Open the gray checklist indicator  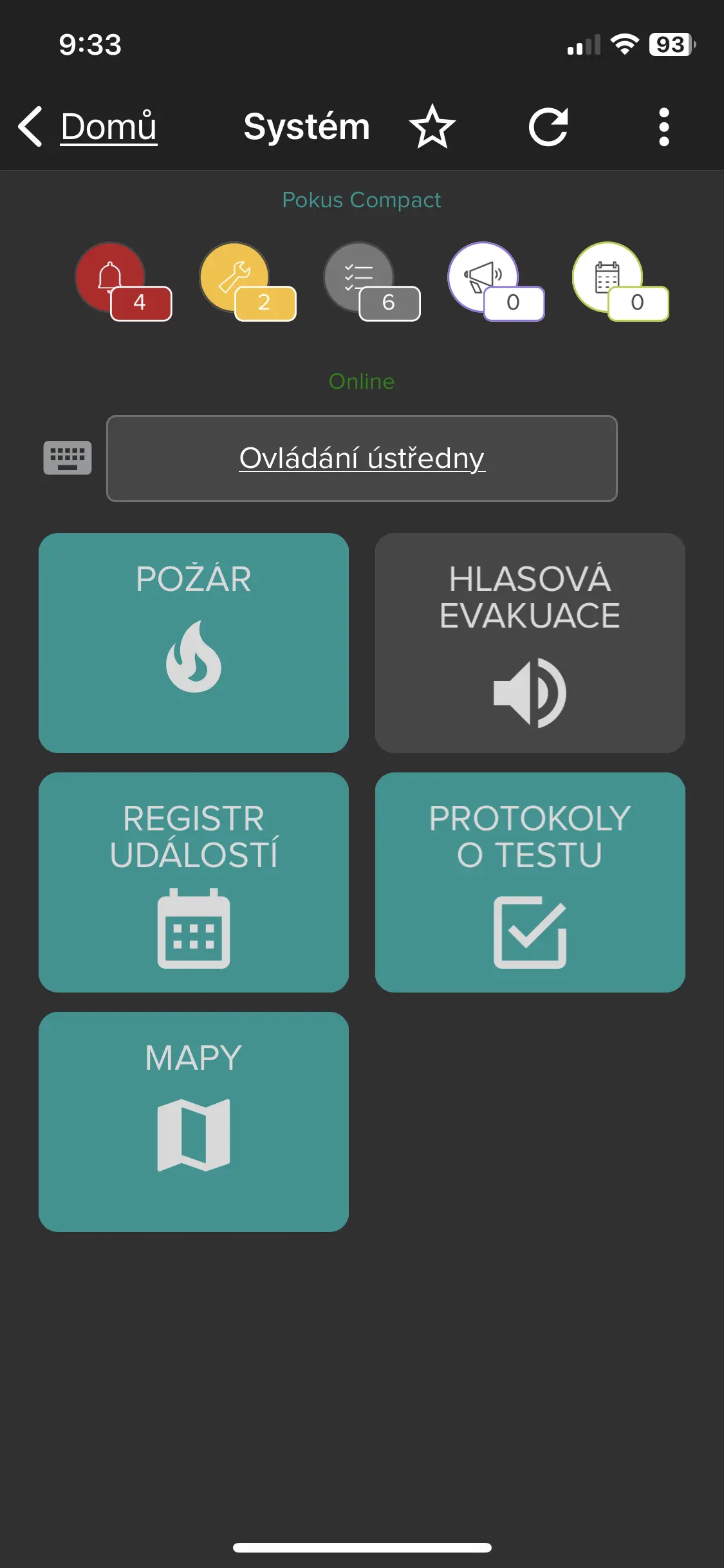point(372,281)
